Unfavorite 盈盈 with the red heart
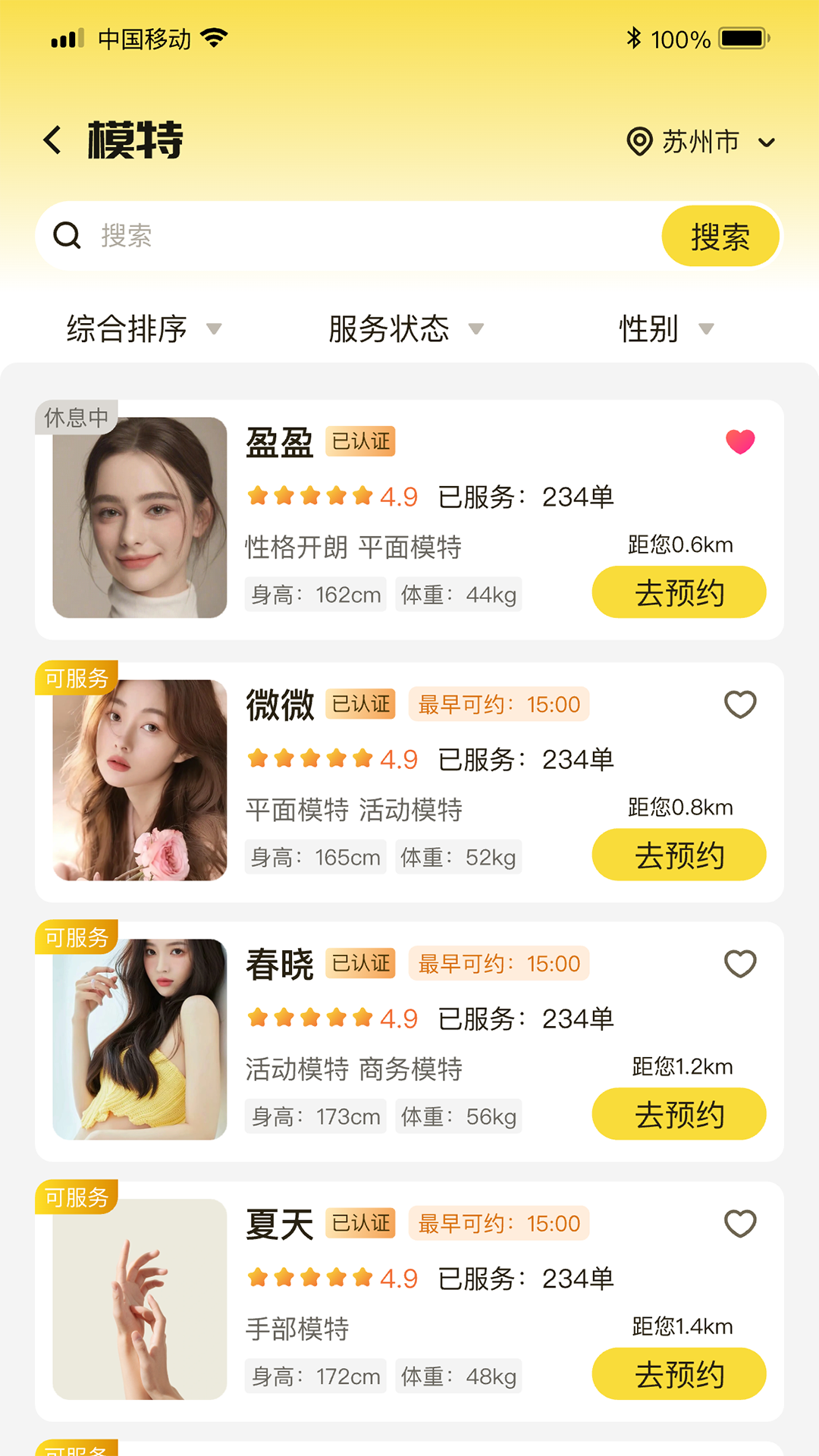 [740, 441]
